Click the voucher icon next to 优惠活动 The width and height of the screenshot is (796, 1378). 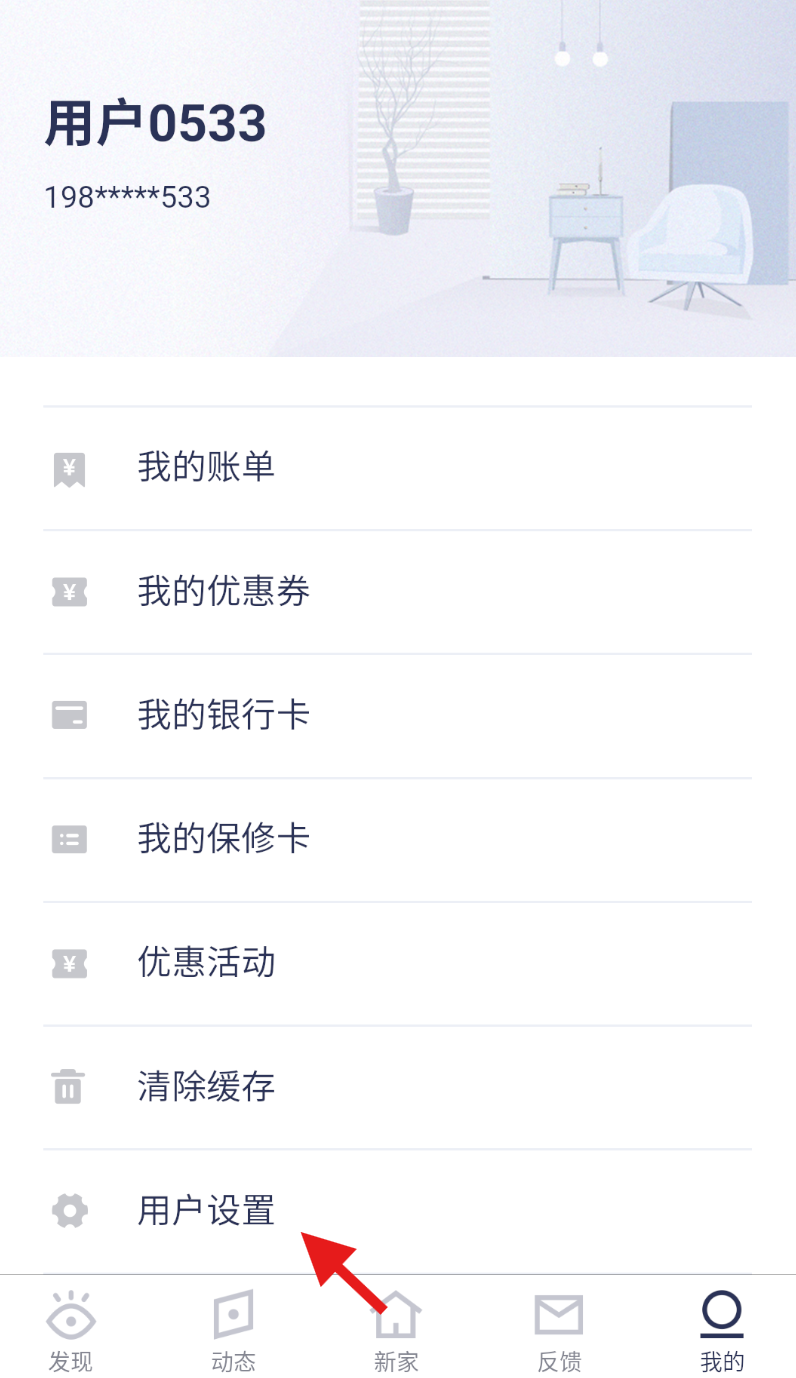pyautogui.click(x=68, y=963)
